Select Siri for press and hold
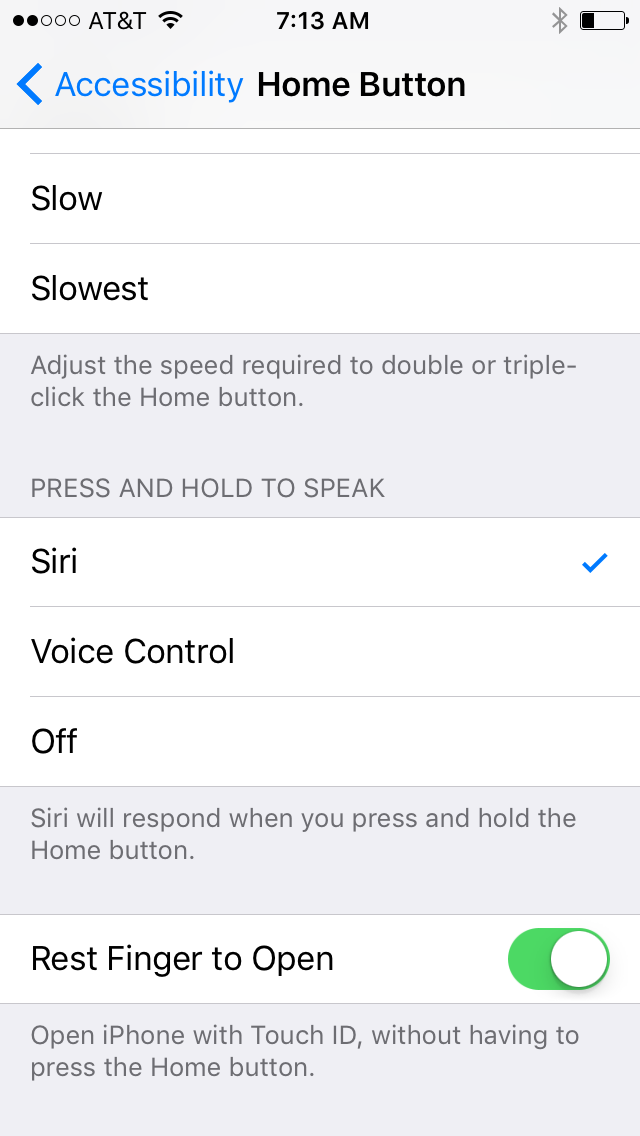This screenshot has width=640, height=1136. [320, 562]
